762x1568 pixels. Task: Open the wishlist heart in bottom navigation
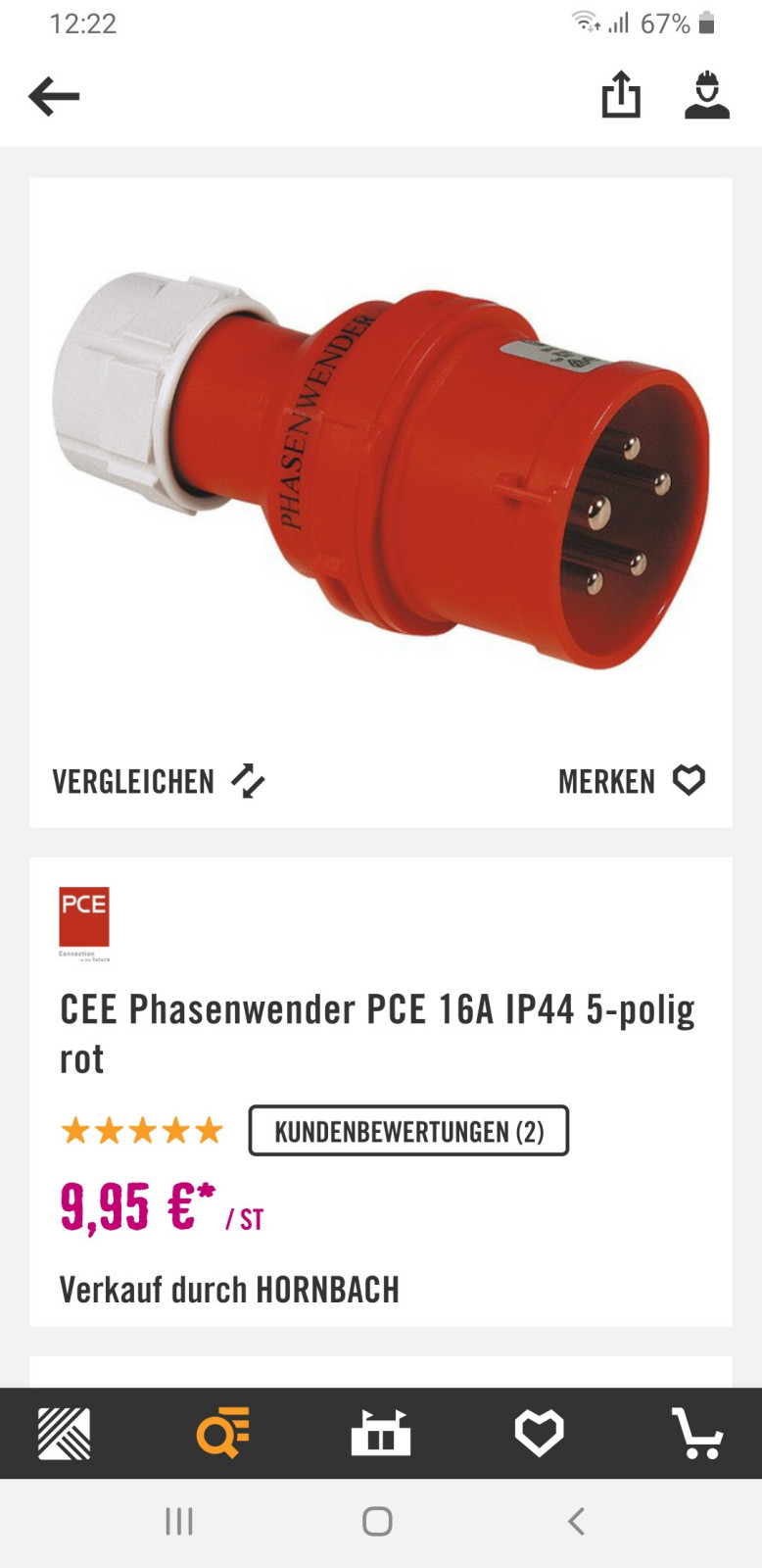[539, 1433]
